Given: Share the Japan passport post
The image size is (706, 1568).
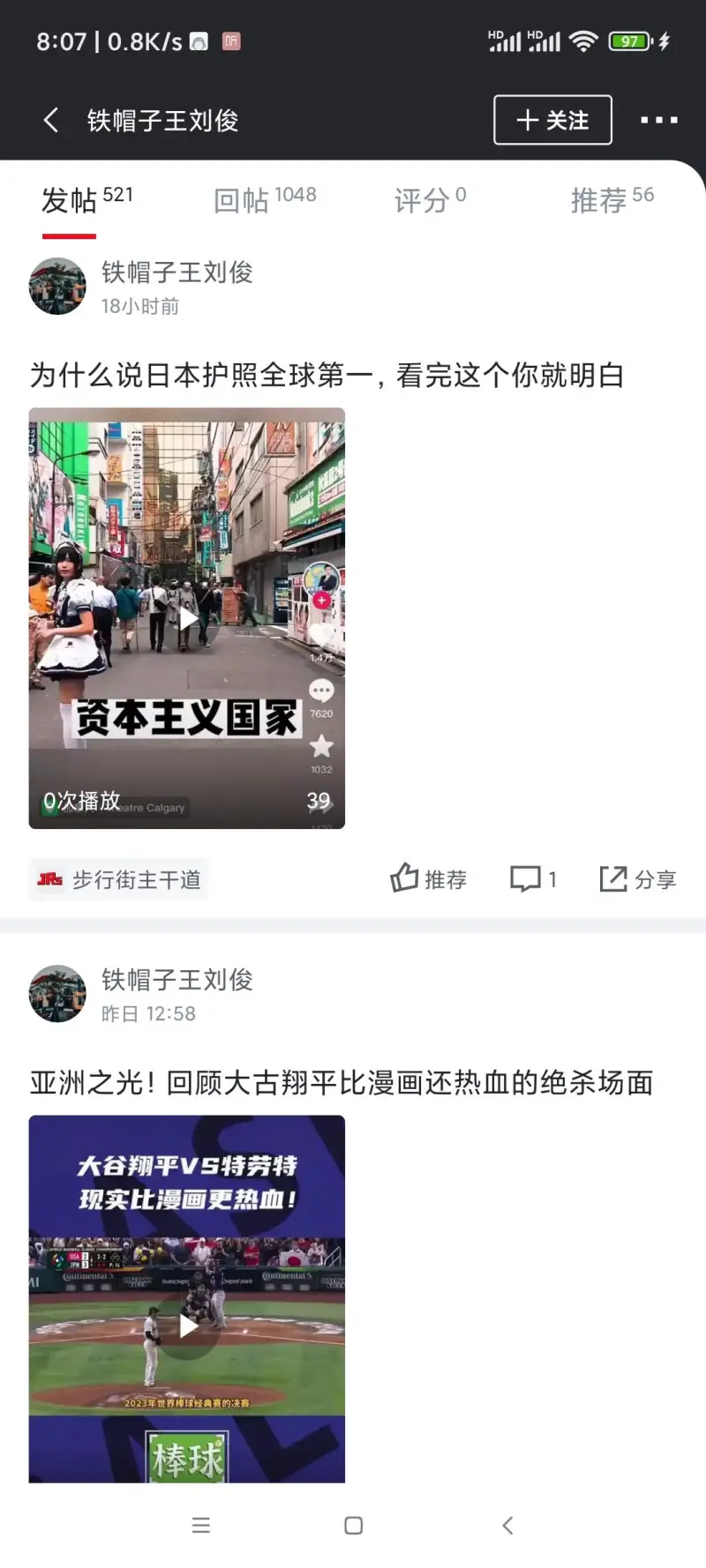Looking at the screenshot, I should [x=637, y=878].
